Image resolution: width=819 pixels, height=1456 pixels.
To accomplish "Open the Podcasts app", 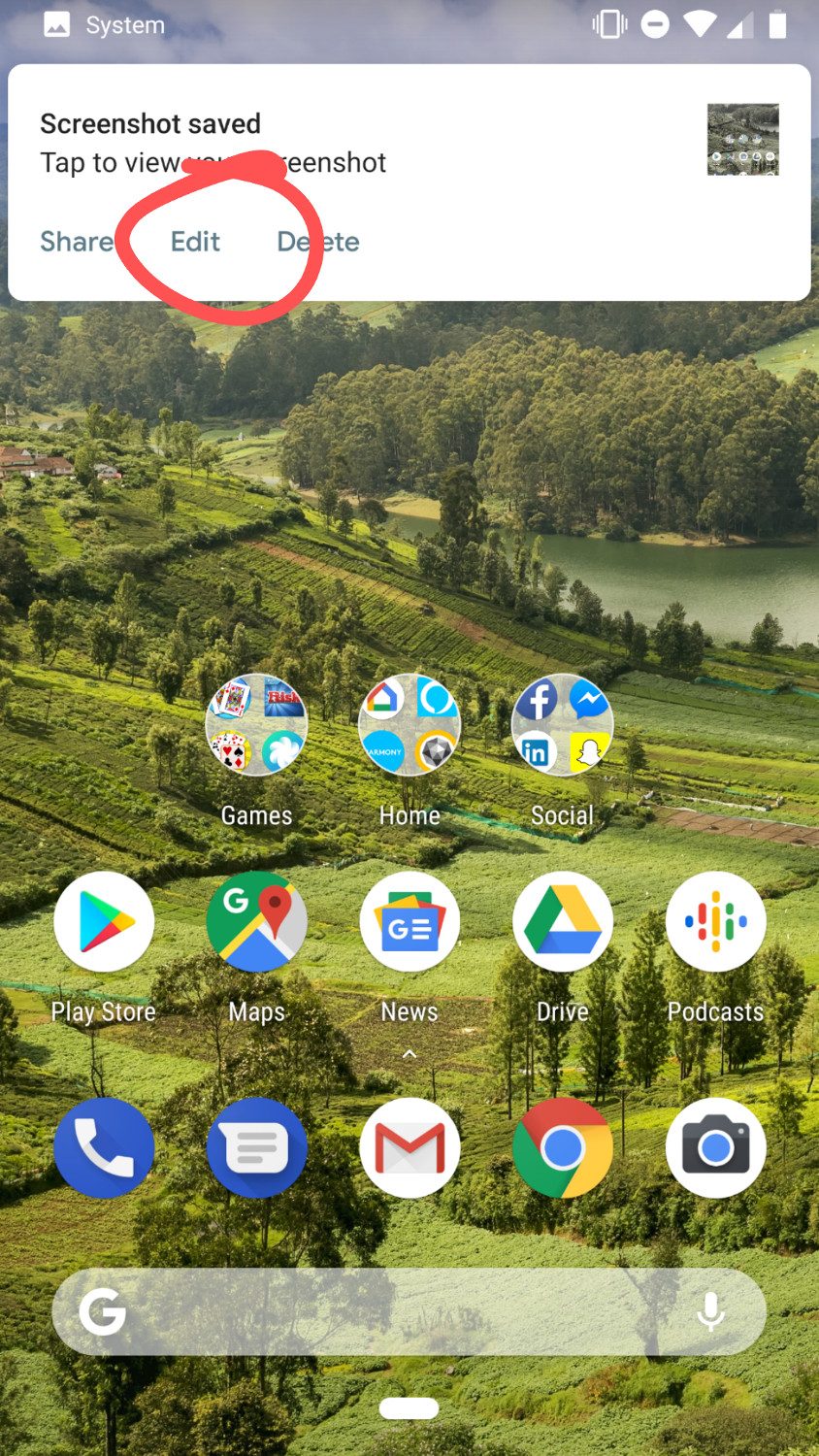I will click(715, 922).
